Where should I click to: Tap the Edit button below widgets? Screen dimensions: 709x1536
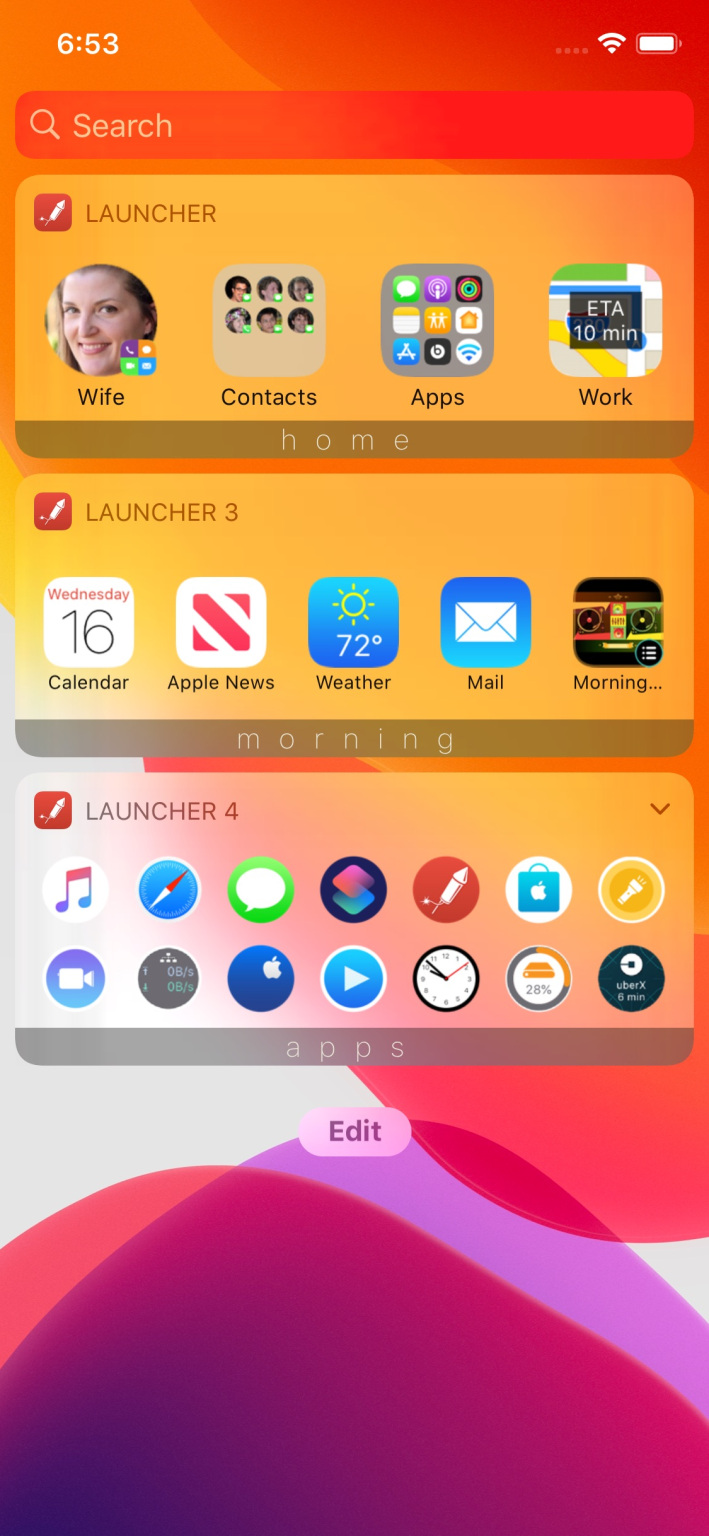(x=354, y=1131)
